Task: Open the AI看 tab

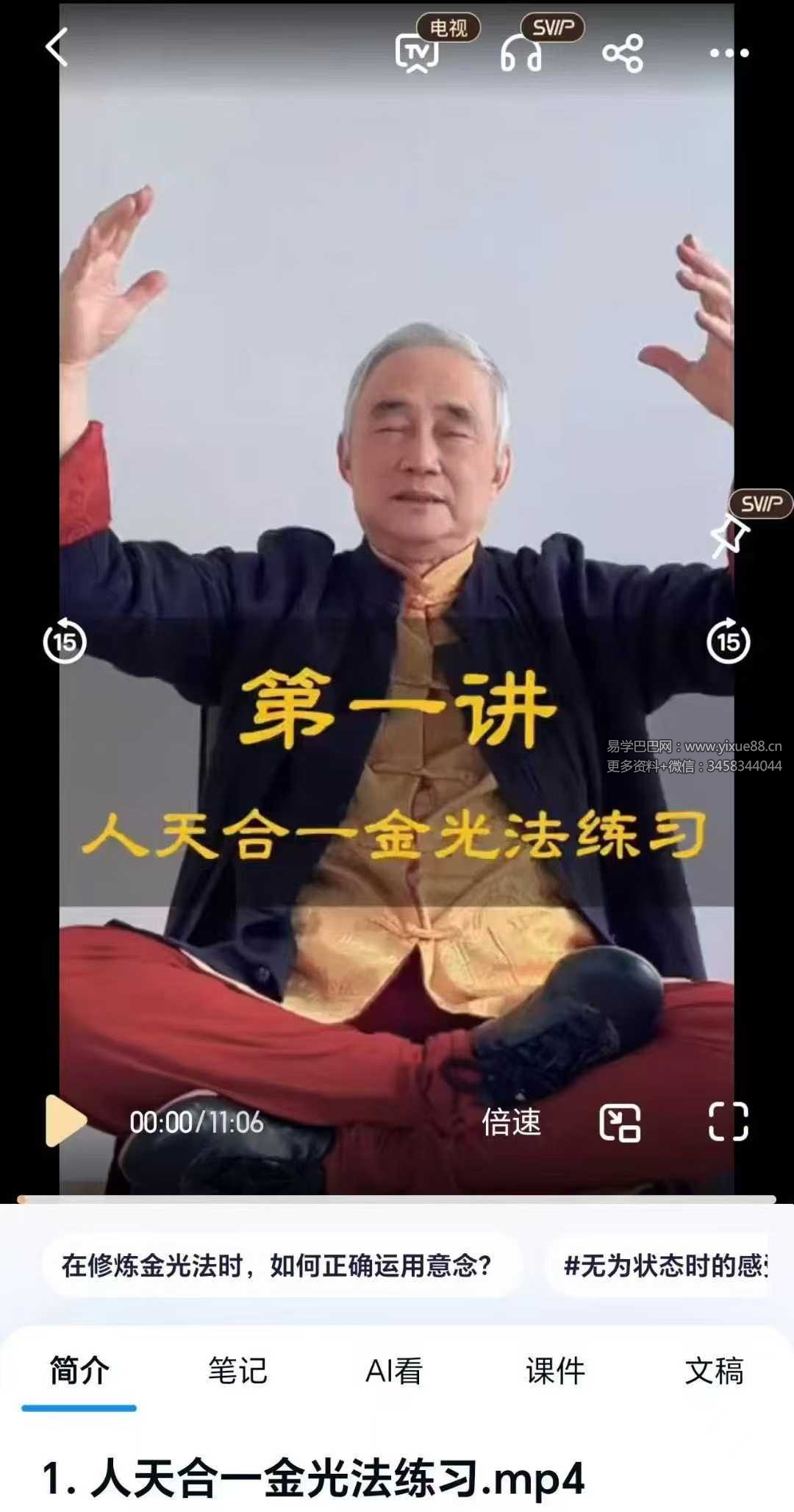Action: click(396, 1371)
